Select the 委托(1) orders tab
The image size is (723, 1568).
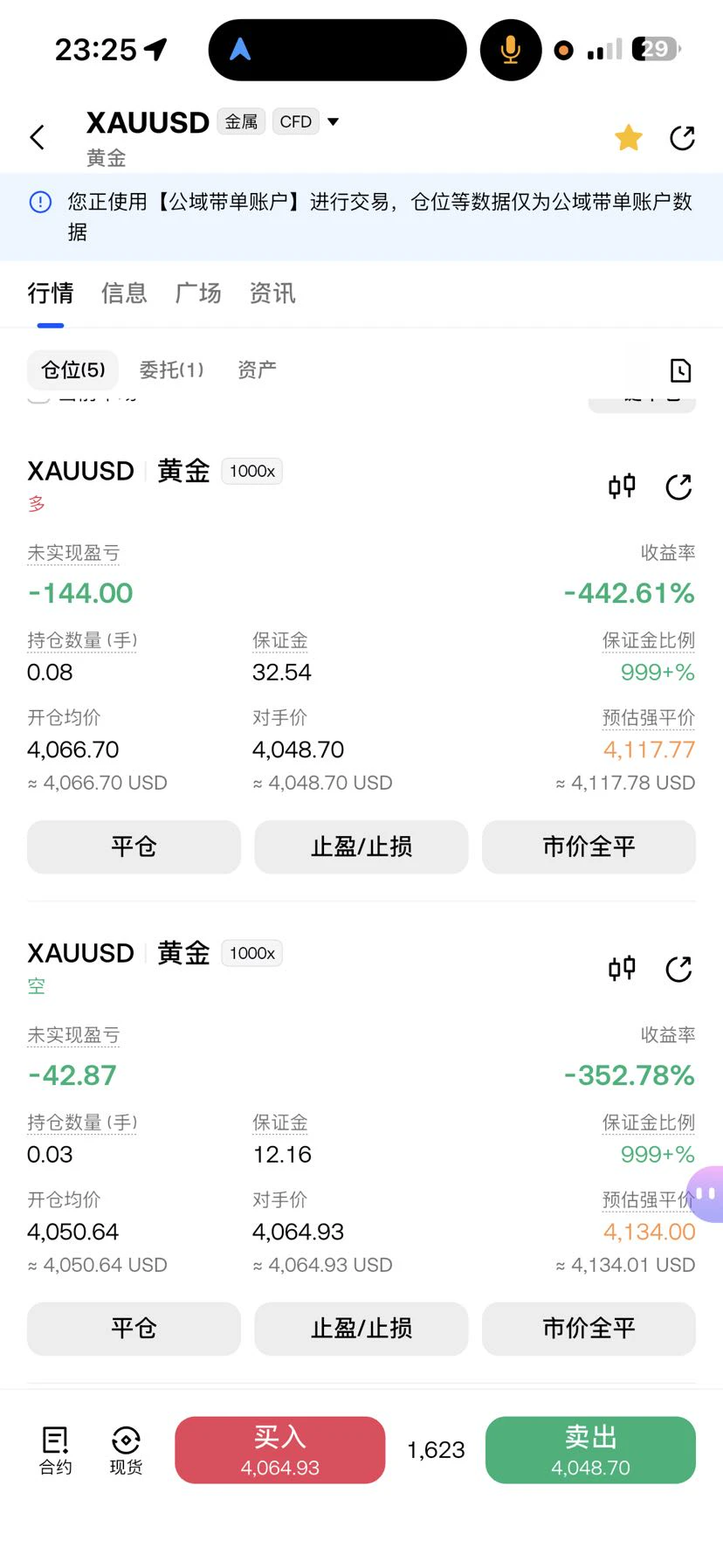click(171, 370)
